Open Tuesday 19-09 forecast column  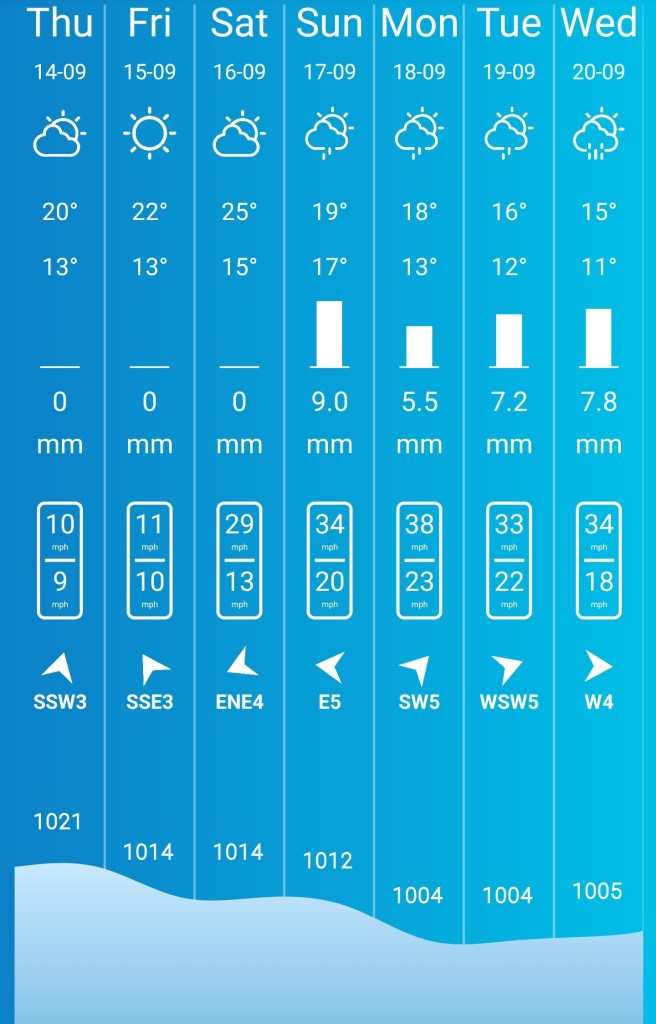[x=509, y=400]
